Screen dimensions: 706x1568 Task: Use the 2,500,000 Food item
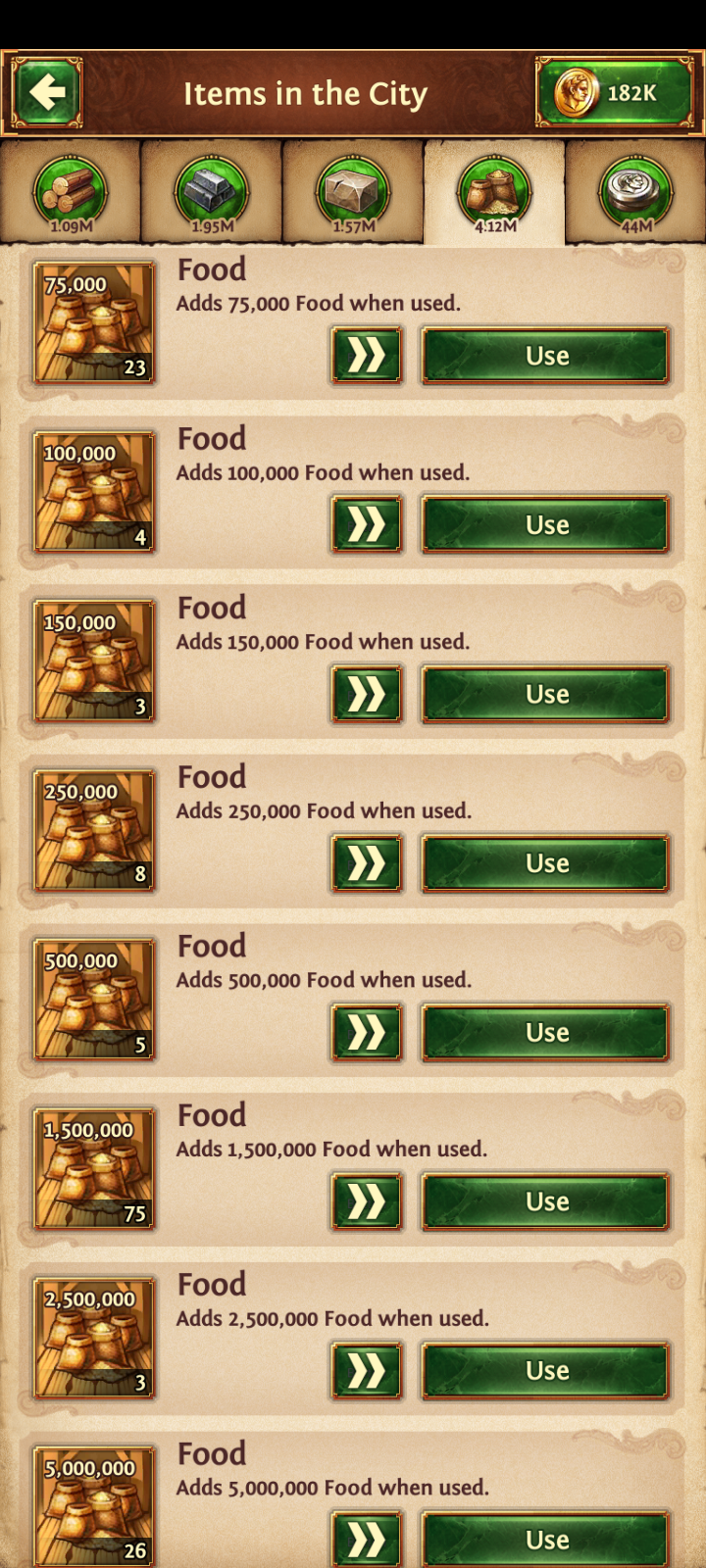click(x=545, y=1371)
